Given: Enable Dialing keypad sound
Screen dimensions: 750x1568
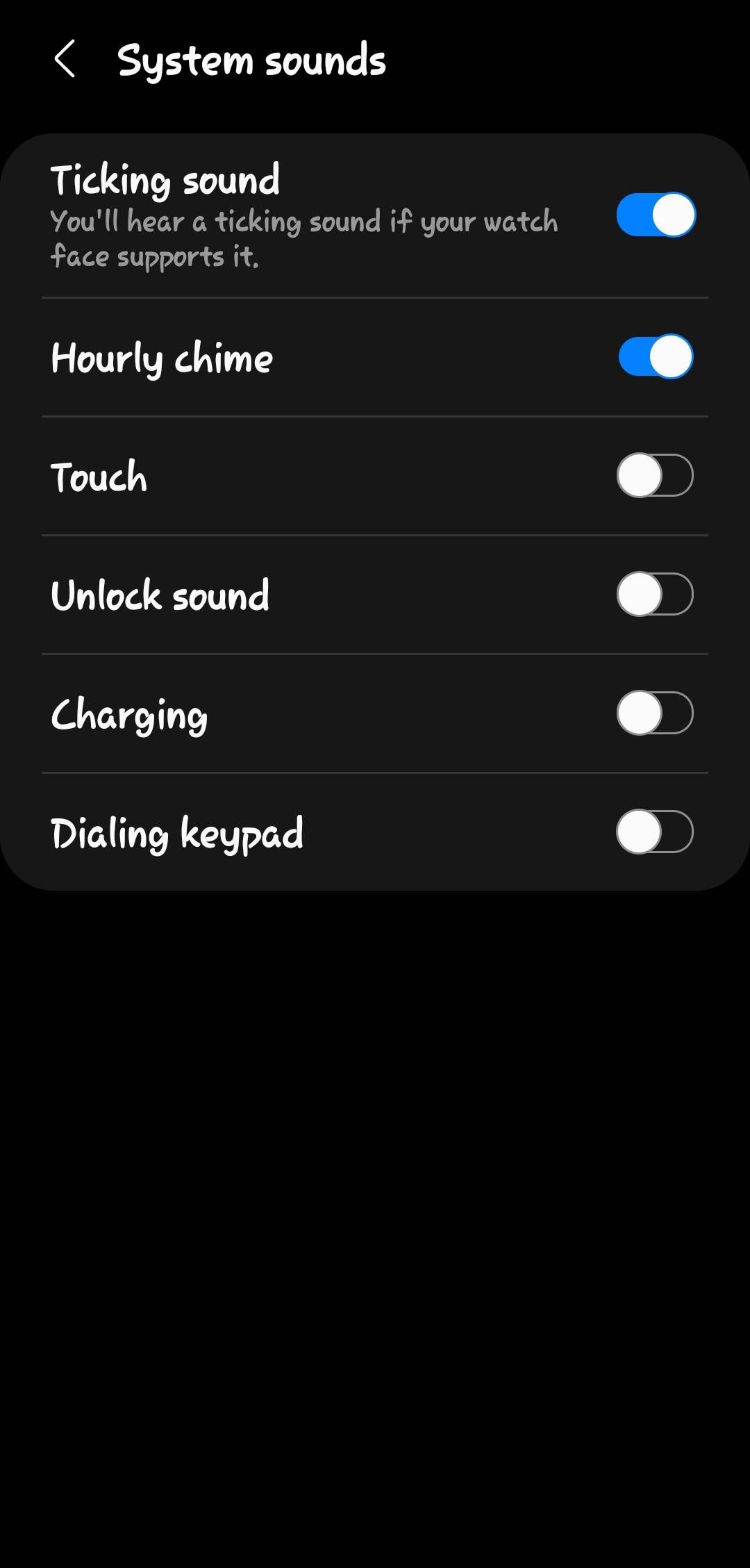Looking at the screenshot, I should (x=655, y=832).
